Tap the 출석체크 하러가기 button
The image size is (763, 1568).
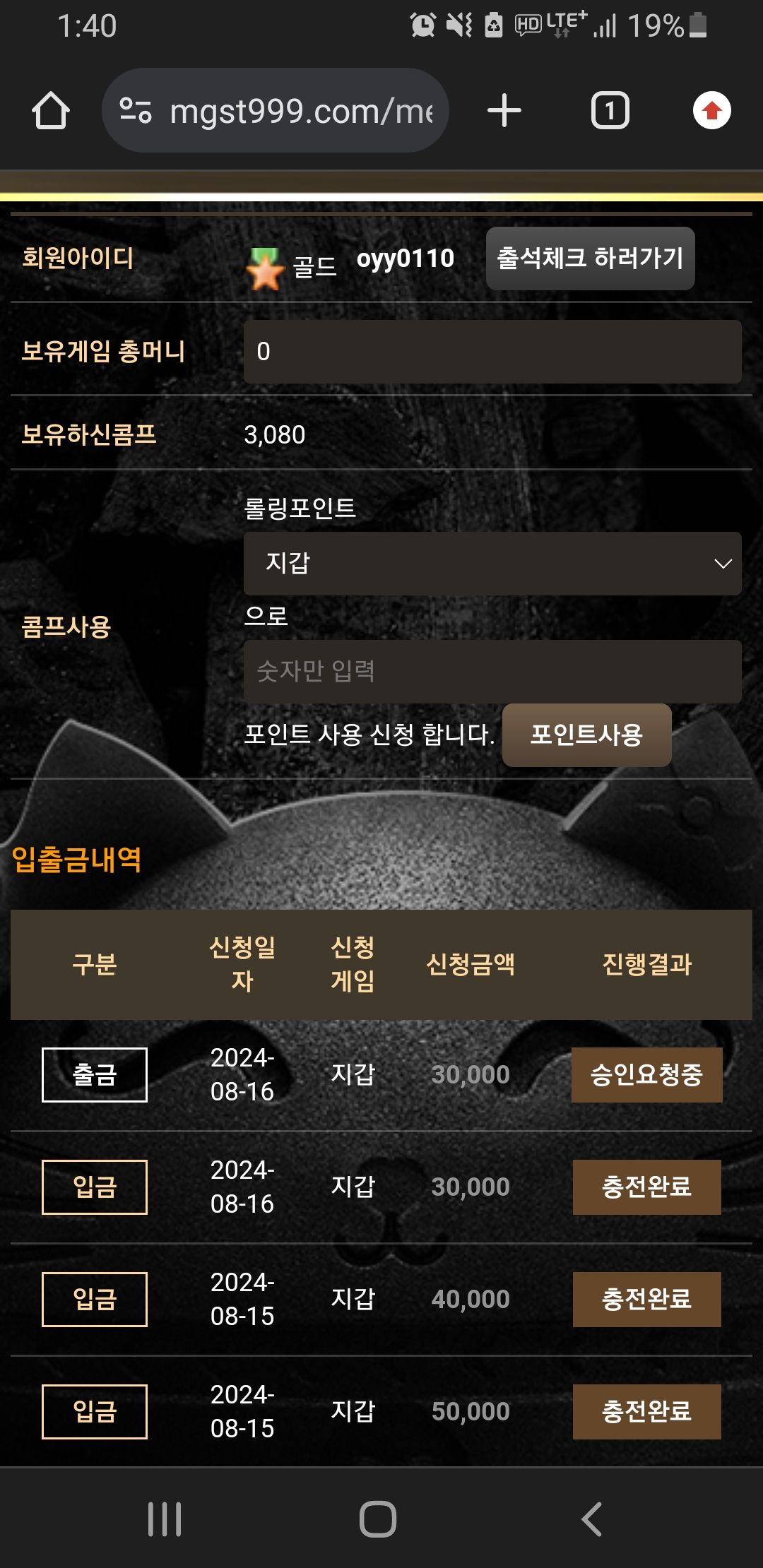(x=591, y=259)
